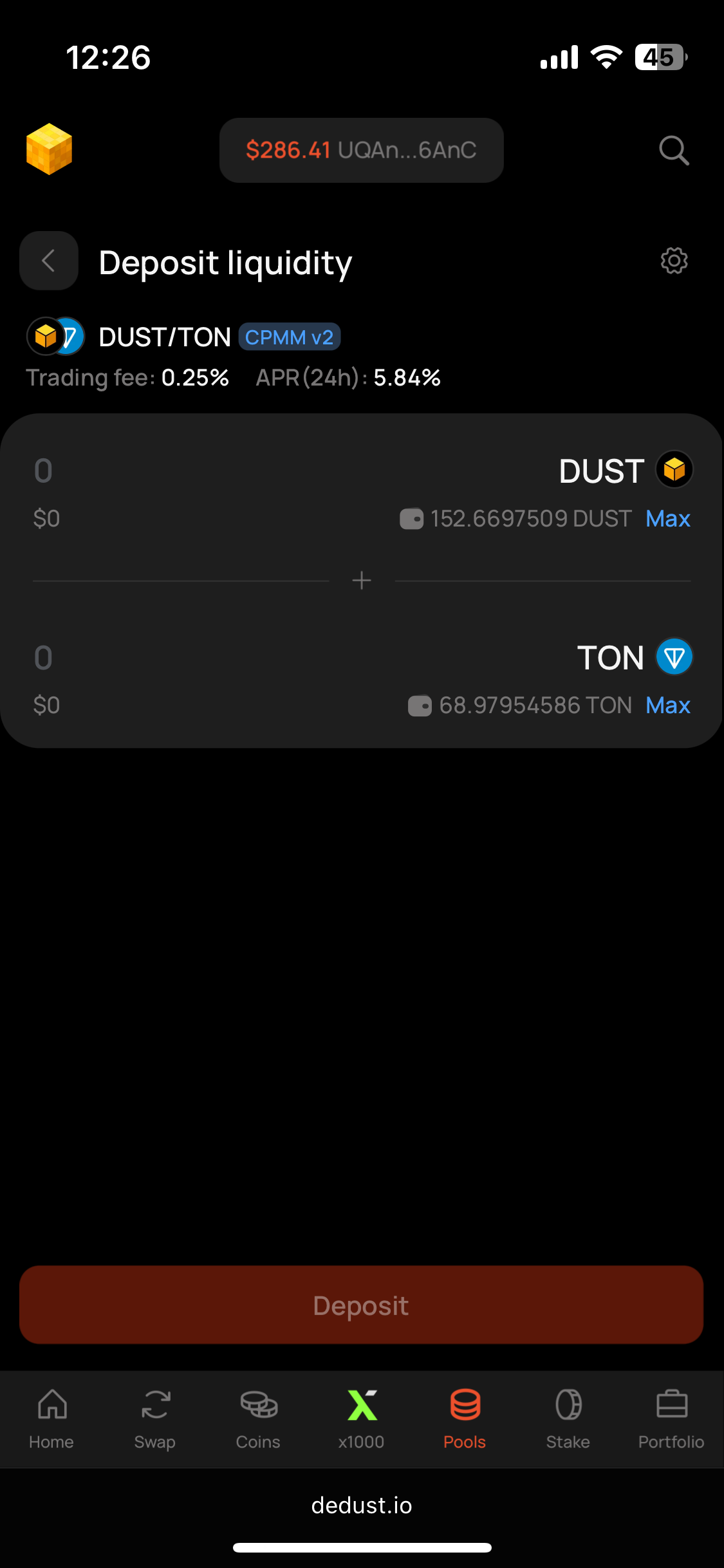Image resolution: width=724 pixels, height=1568 pixels.
Task: Open the search magnifier icon
Action: pyautogui.click(x=674, y=151)
